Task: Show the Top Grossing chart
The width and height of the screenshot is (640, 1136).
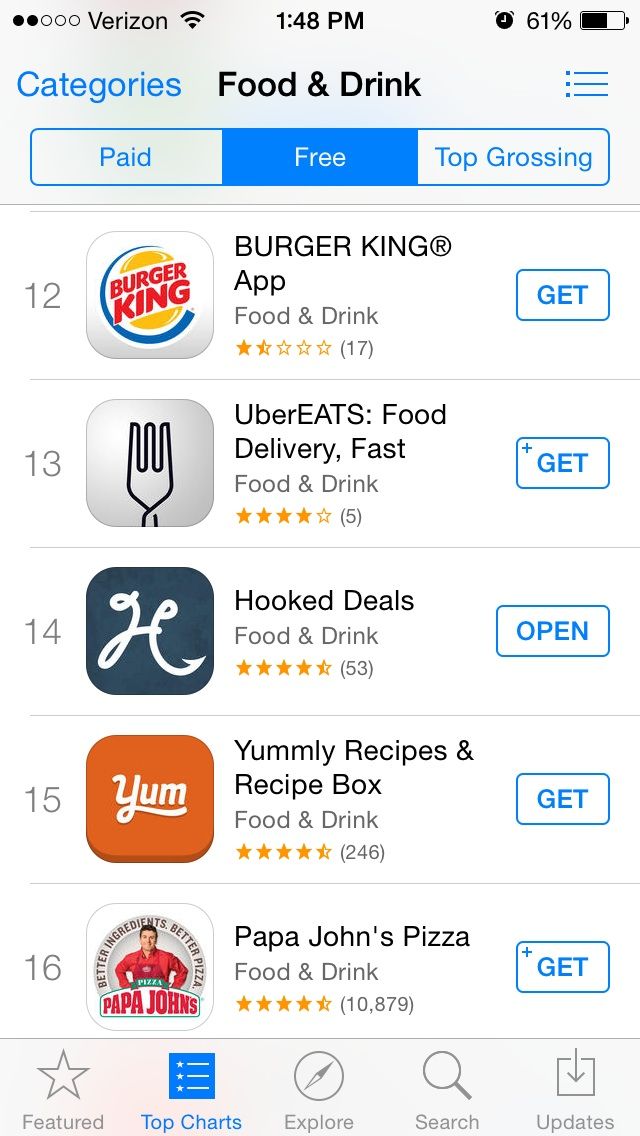Action: click(513, 157)
